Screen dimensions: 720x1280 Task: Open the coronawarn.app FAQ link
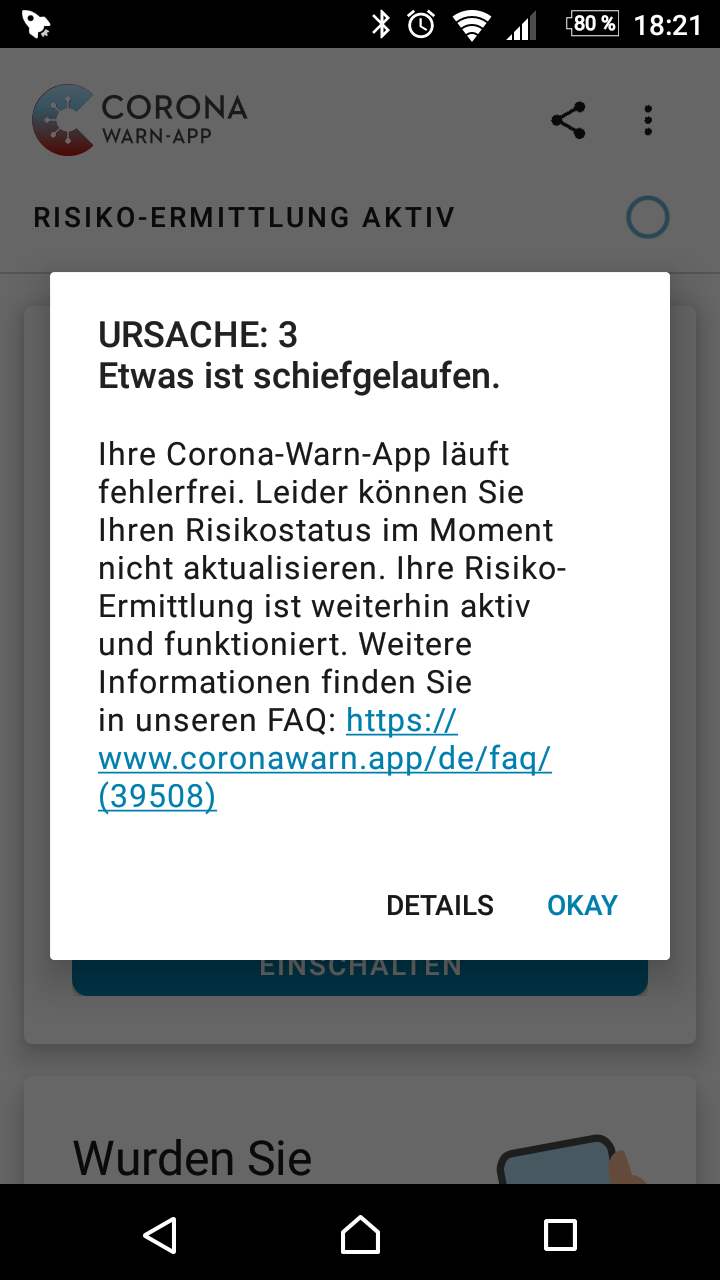click(323, 757)
